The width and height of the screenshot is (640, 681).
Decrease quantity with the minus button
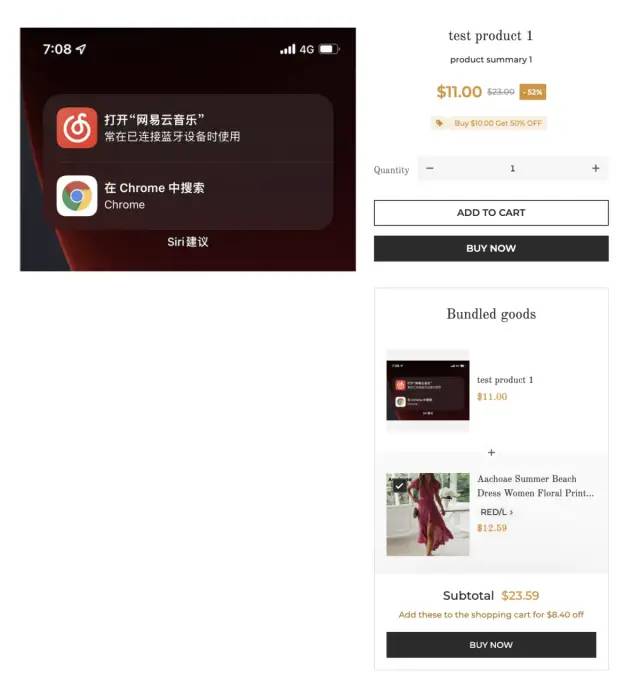click(430, 168)
